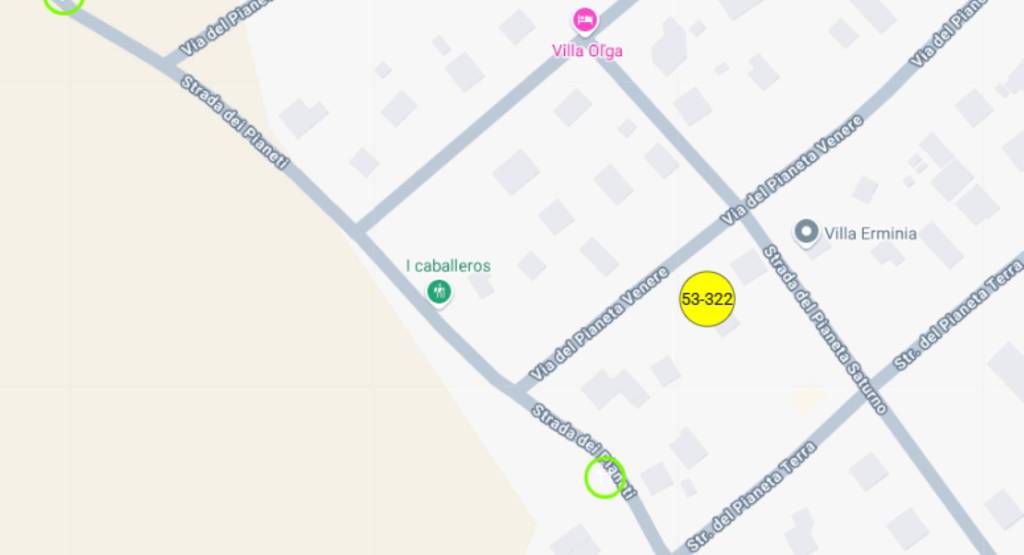This screenshot has width=1024, height=555.
Task: Select the I caballeros place pin
Action: pos(439,291)
